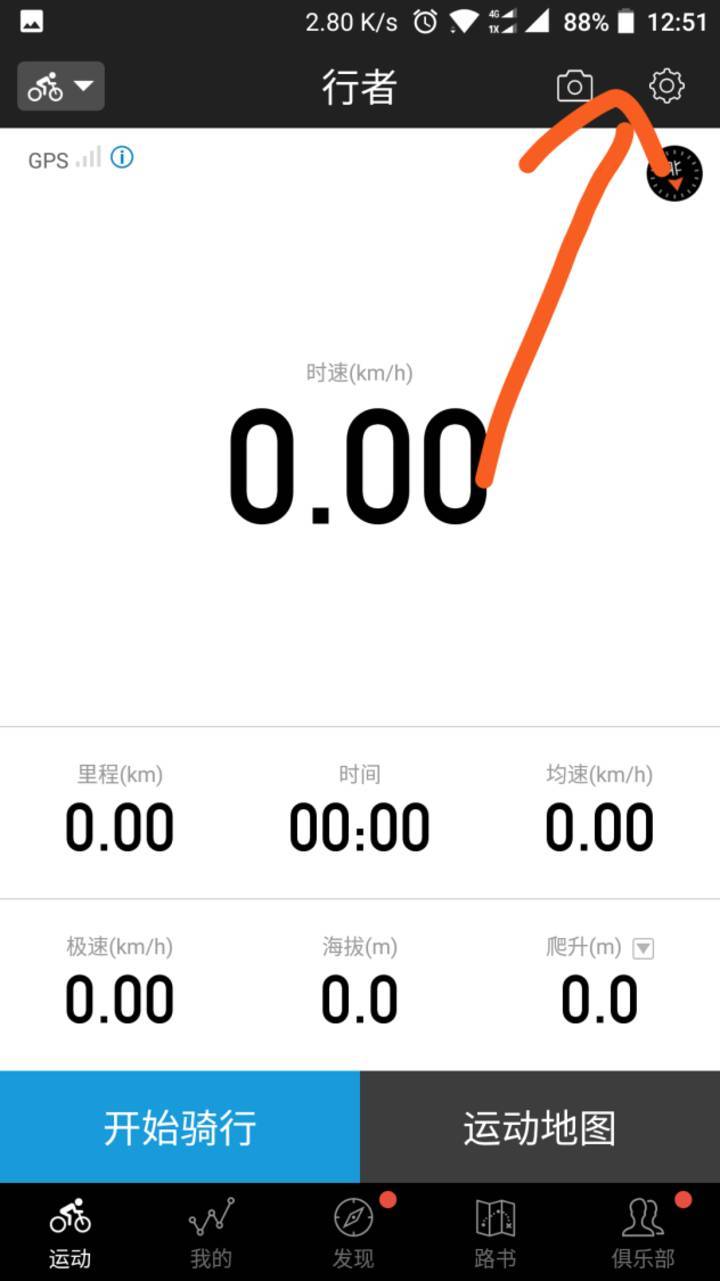The height and width of the screenshot is (1281, 720).
Task: Open the settings gear
Action: [x=667, y=86]
